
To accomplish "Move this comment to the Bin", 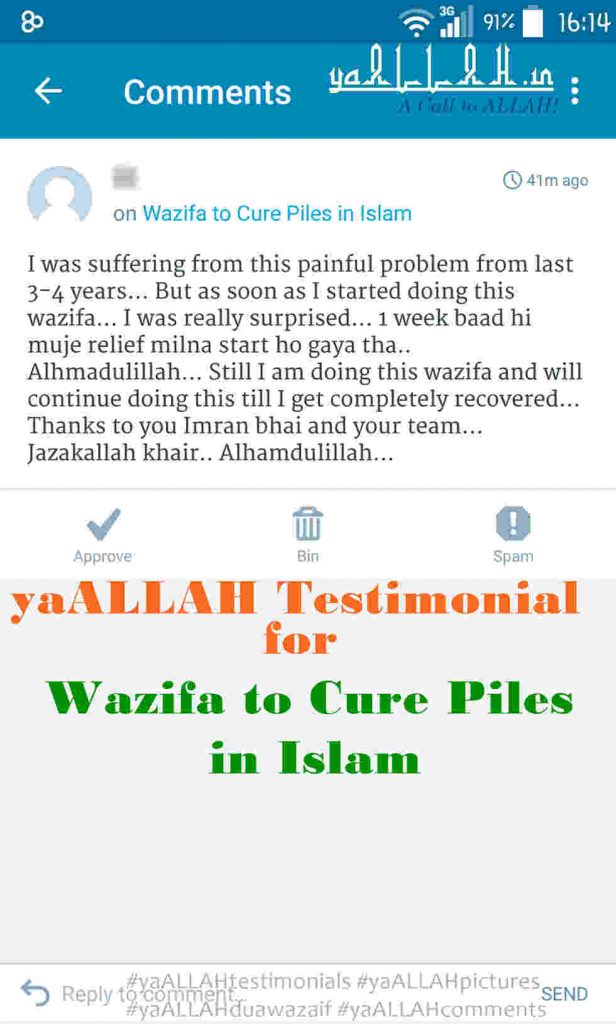I will (x=307, y=534).
